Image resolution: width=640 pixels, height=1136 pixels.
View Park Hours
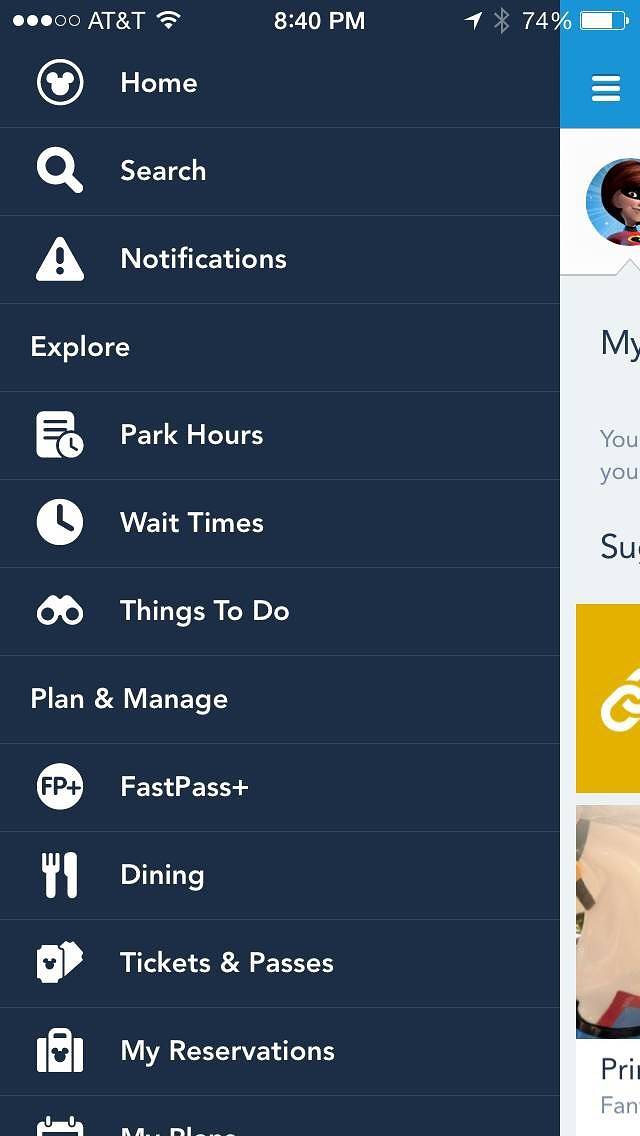click(191, 435)
